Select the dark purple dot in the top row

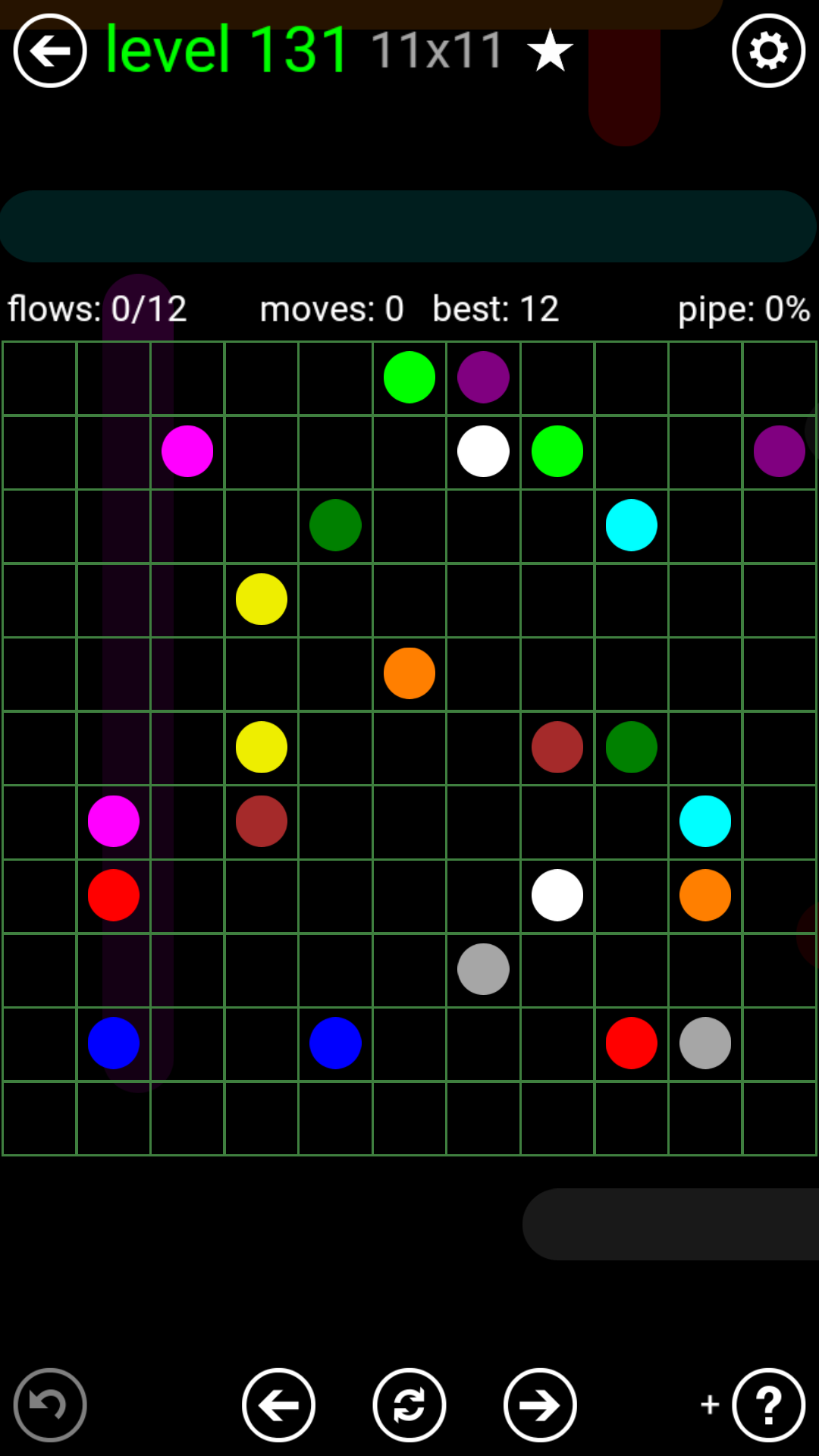click(x=483, y=377)
